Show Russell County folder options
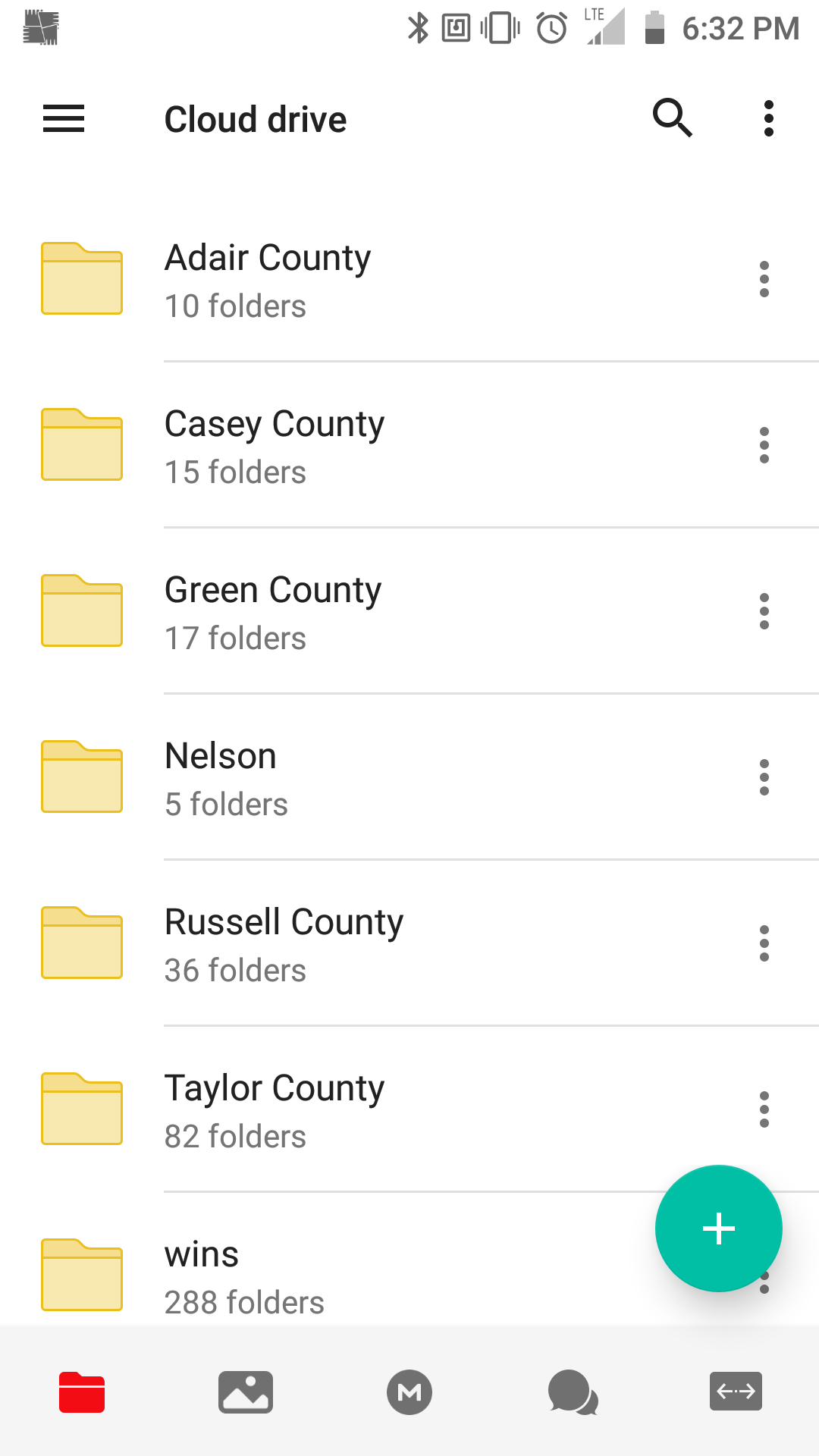The height and width of the screenshot is (1456, 819). [764, 943]
